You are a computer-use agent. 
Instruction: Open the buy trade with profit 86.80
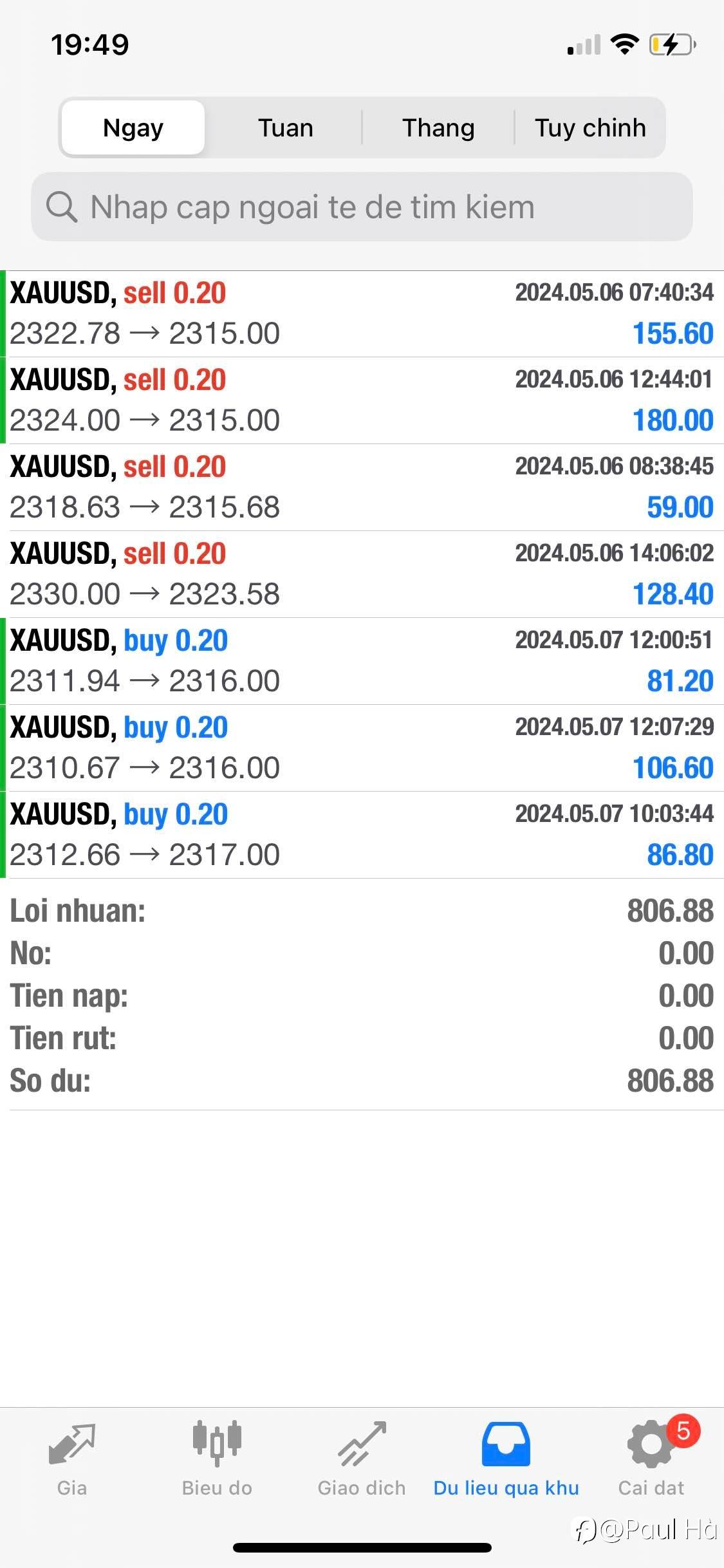362,835
